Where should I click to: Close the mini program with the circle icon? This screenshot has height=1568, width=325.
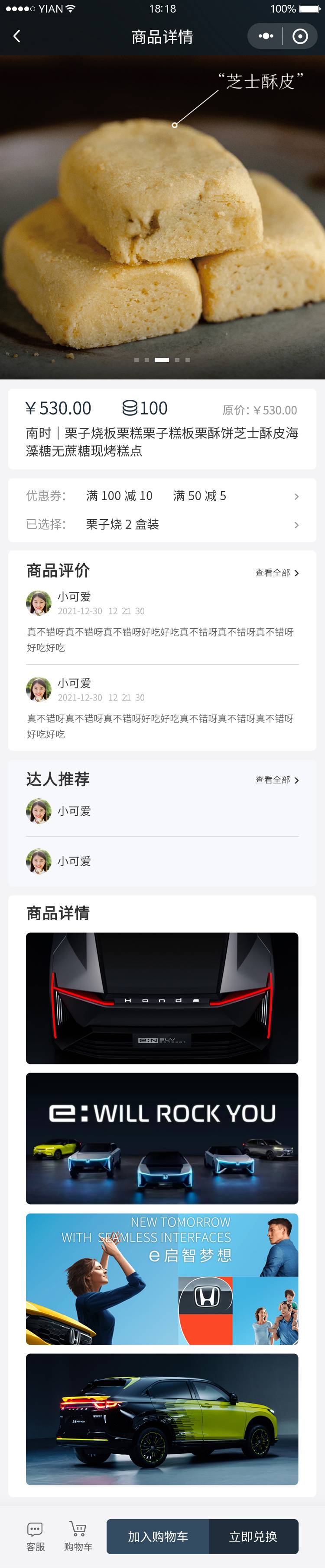point(300,36)
